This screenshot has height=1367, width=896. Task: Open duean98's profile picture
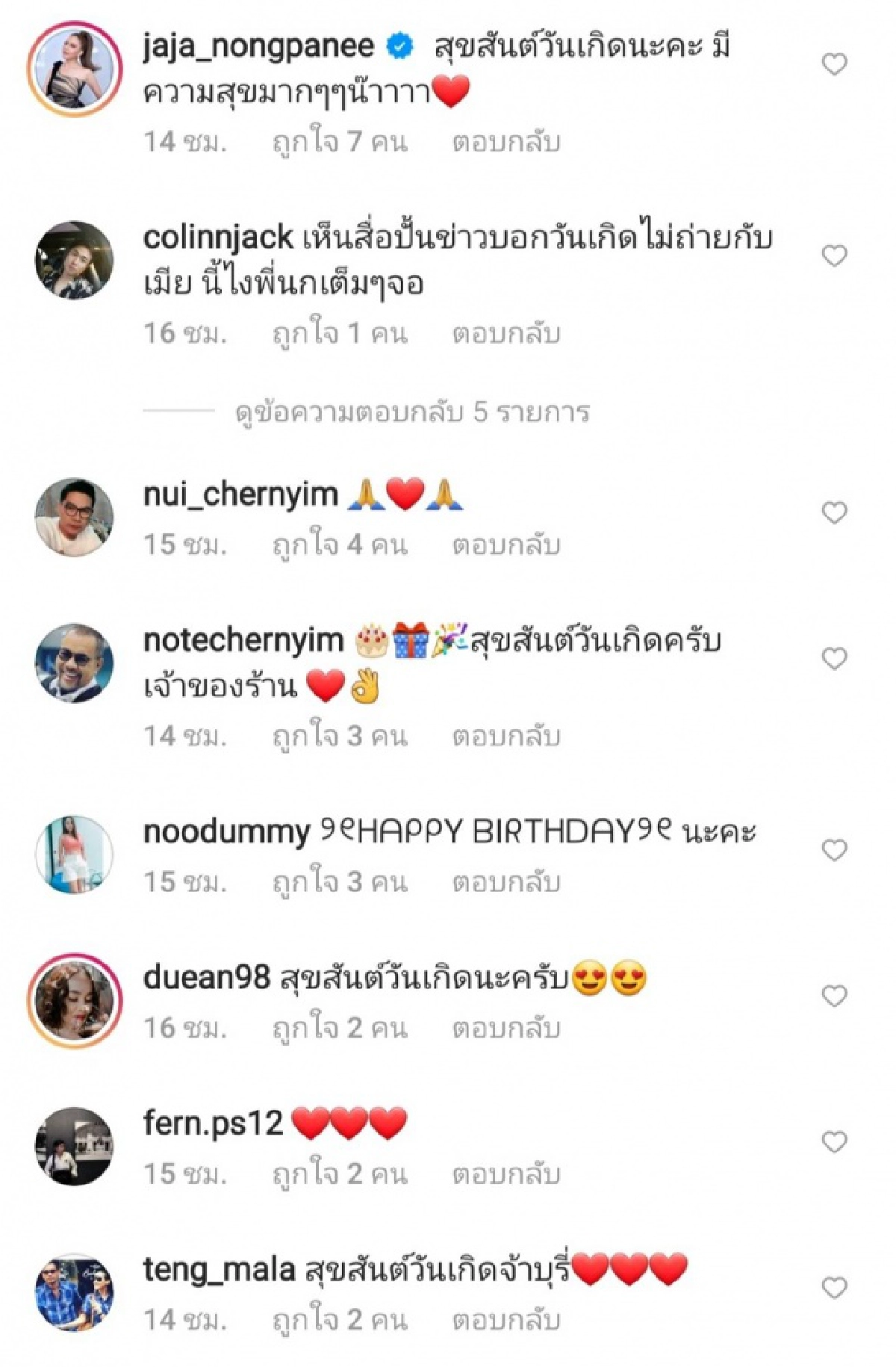point(74,1001)
